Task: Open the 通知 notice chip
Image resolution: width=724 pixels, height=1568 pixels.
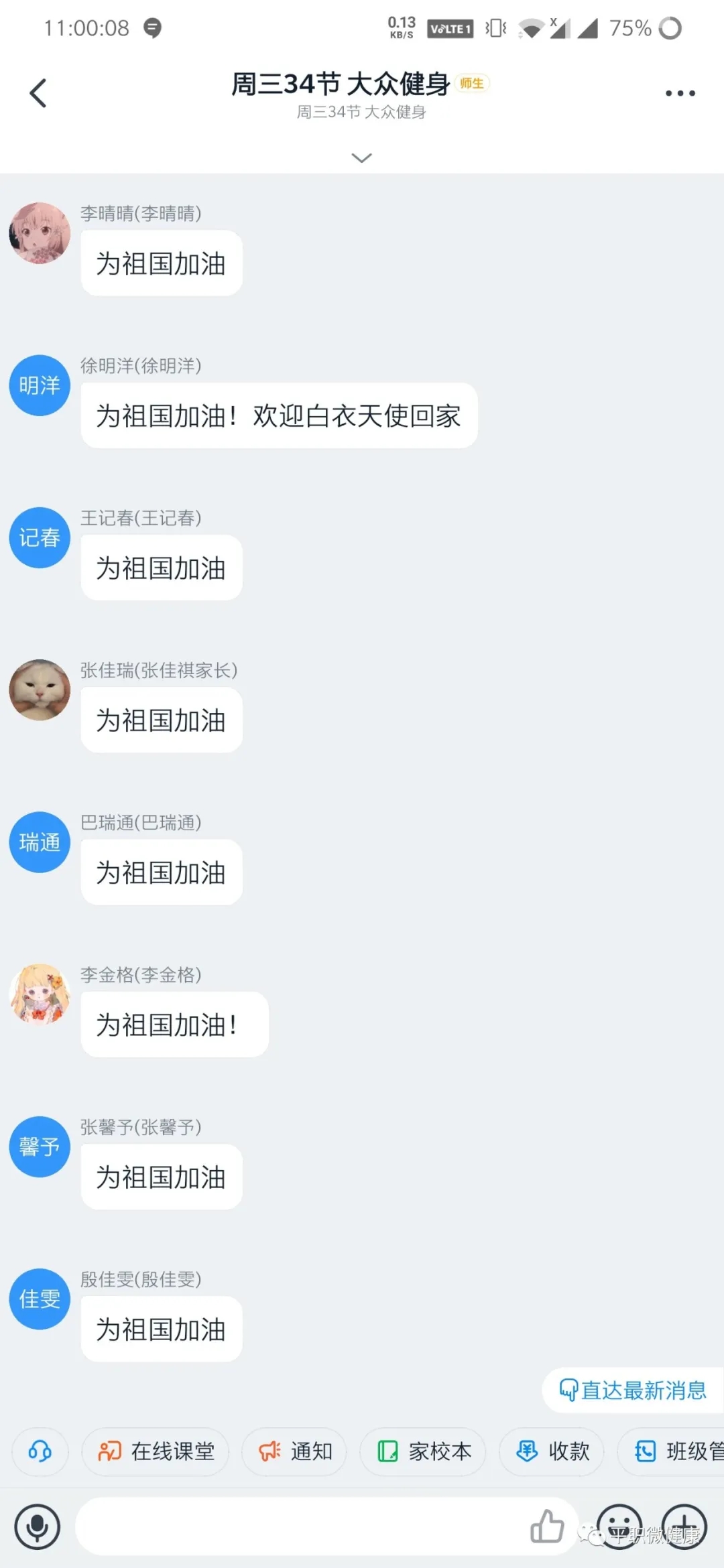Action: coord(294,1451)
